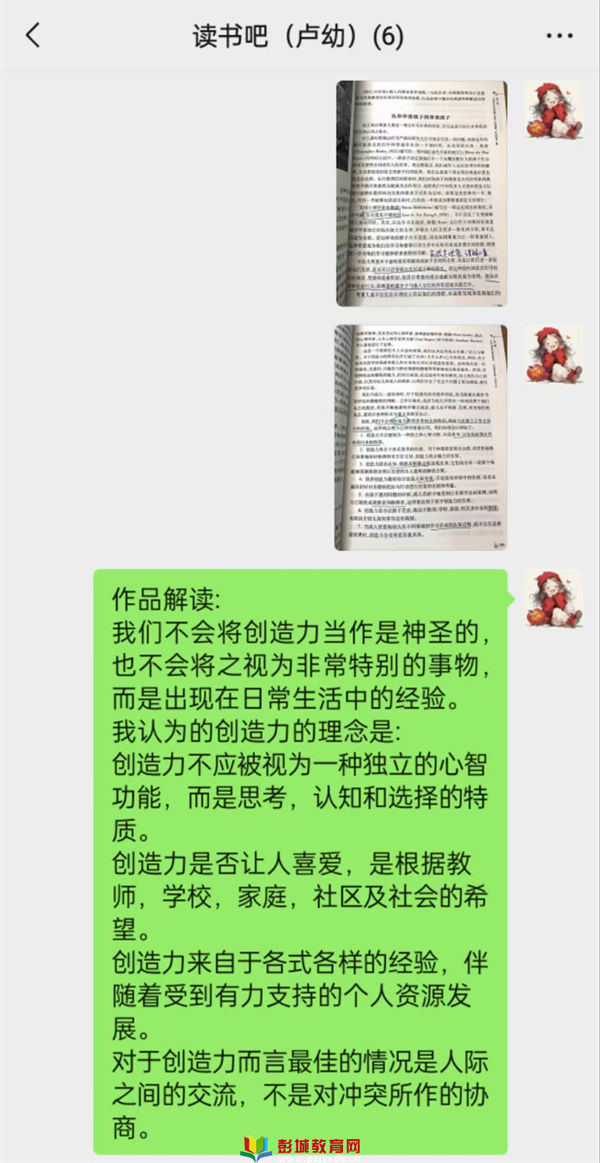
Task: View the book page photo with bold heading
Action: [x=421, y=193]
